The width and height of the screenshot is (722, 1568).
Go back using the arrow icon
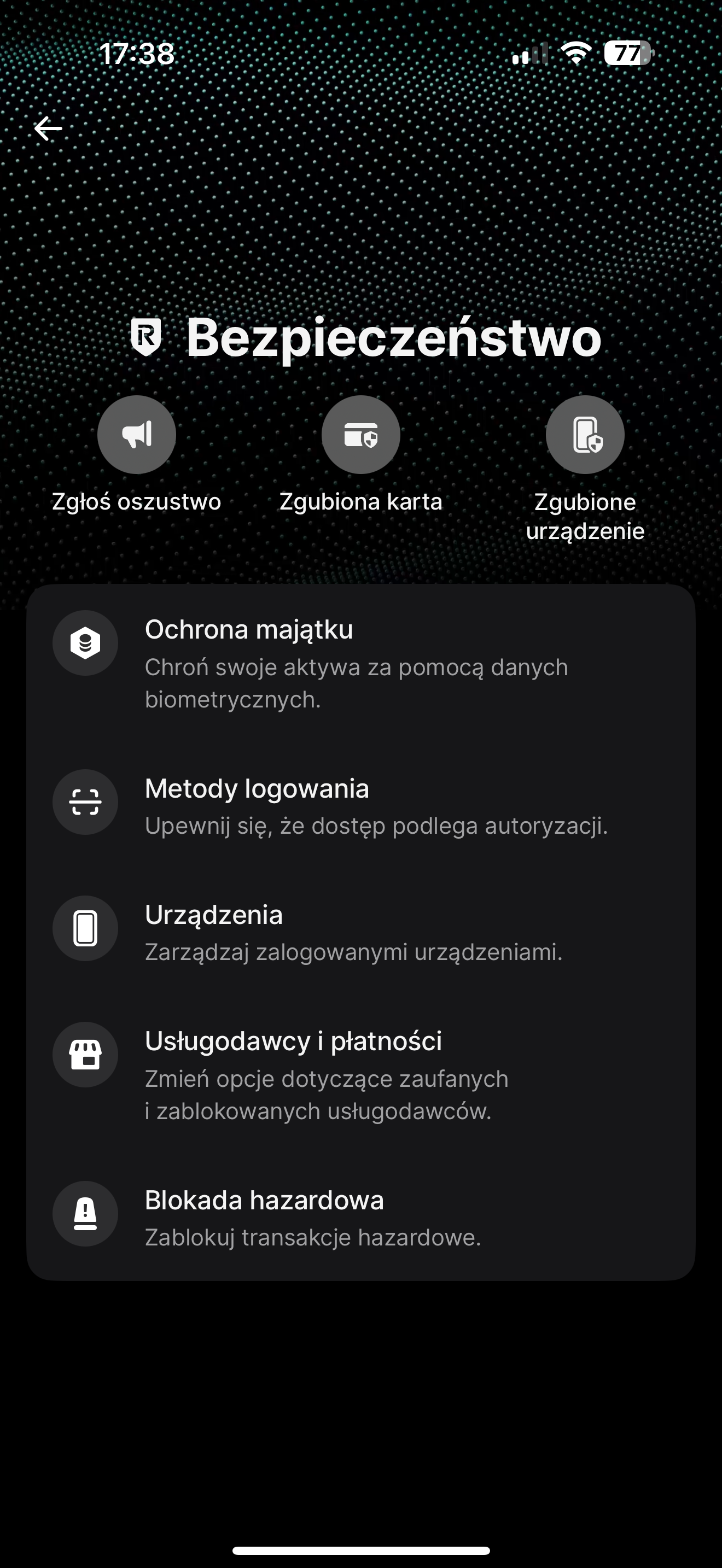click(x=48, y=128)
